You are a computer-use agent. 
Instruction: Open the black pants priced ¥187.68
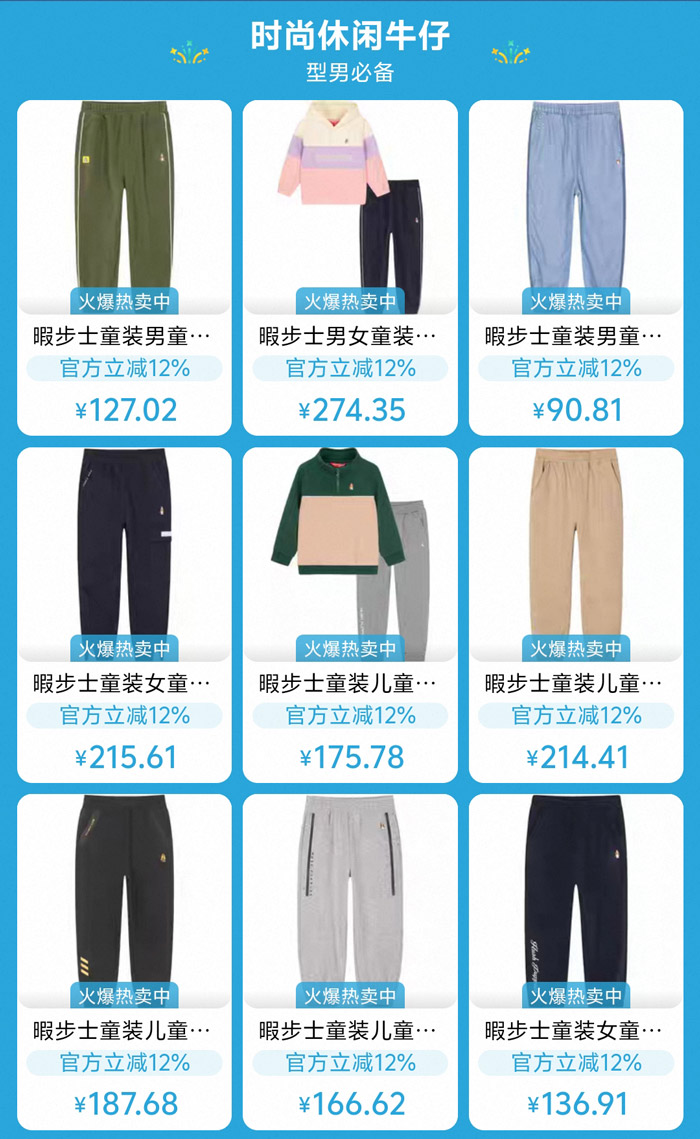coord(124,962)
